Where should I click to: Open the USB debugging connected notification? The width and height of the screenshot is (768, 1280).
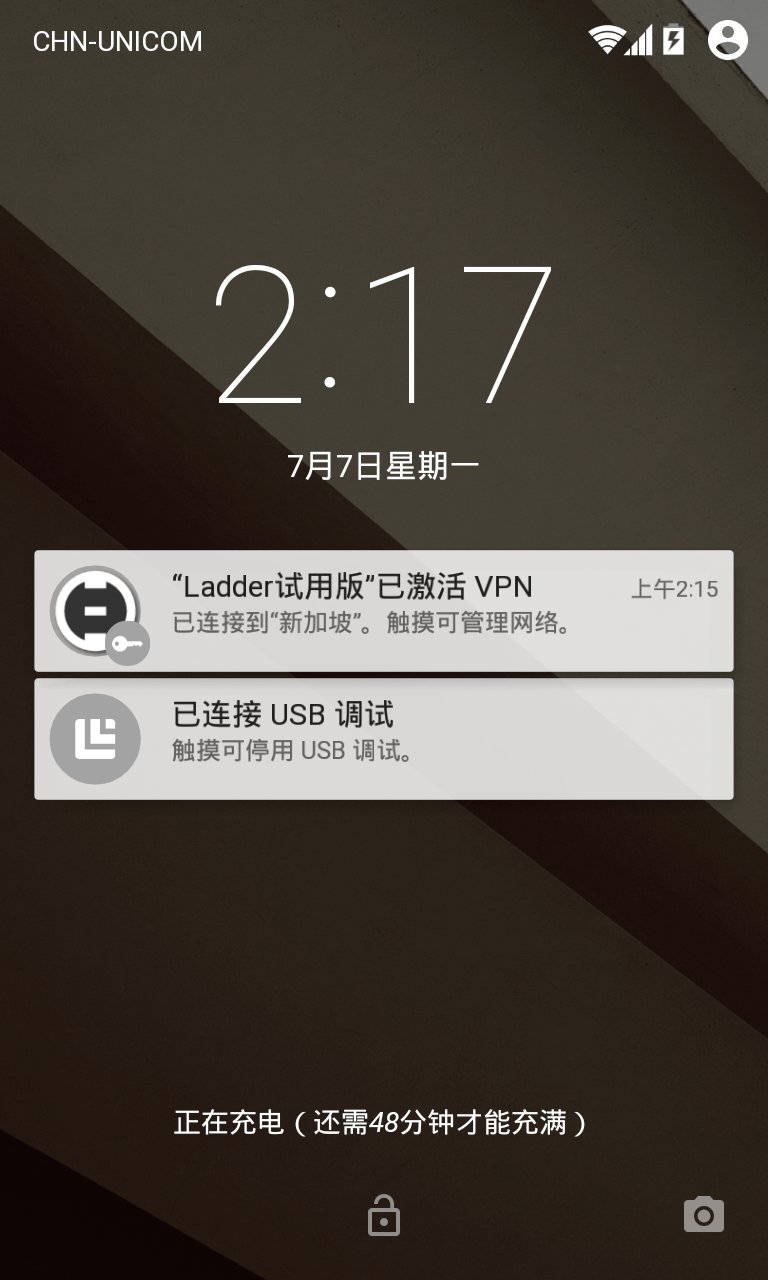[x=384, y=738]
